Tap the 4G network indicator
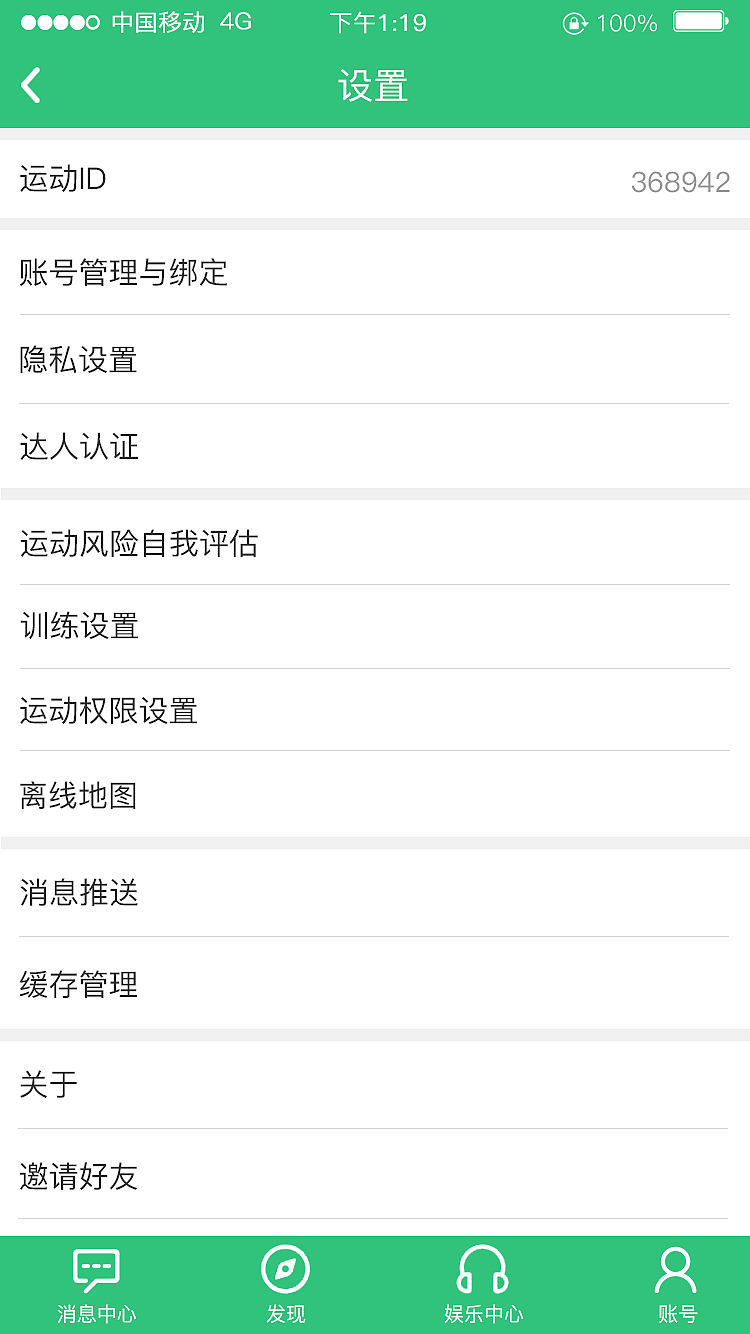The image size is (750, 1334). coord(232,20)
